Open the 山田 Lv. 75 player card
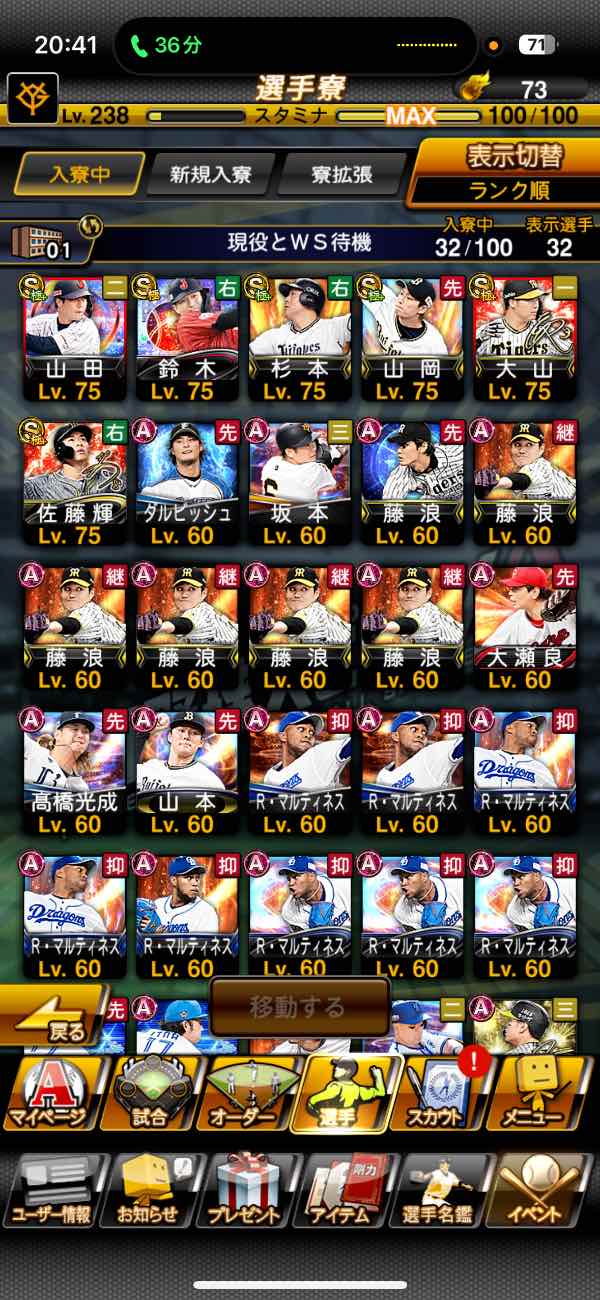 pyautogui.click(x=75, y=340)
